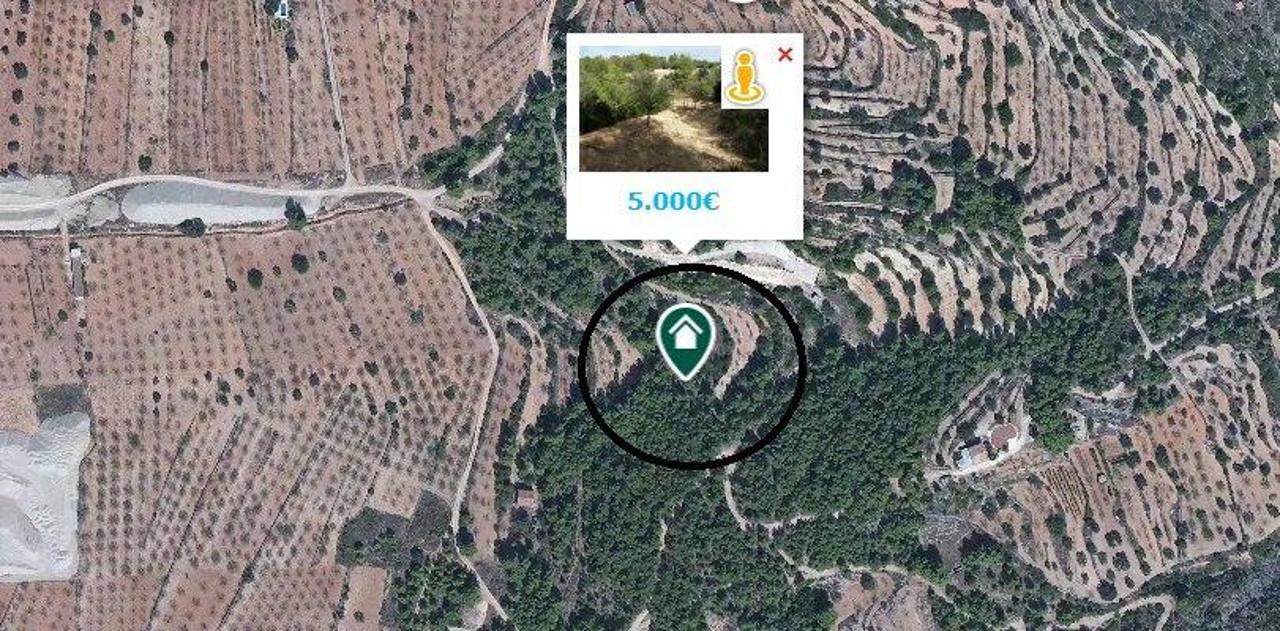Tap the green house map marker
1280x631 pixels.
(x=686, y=338)
